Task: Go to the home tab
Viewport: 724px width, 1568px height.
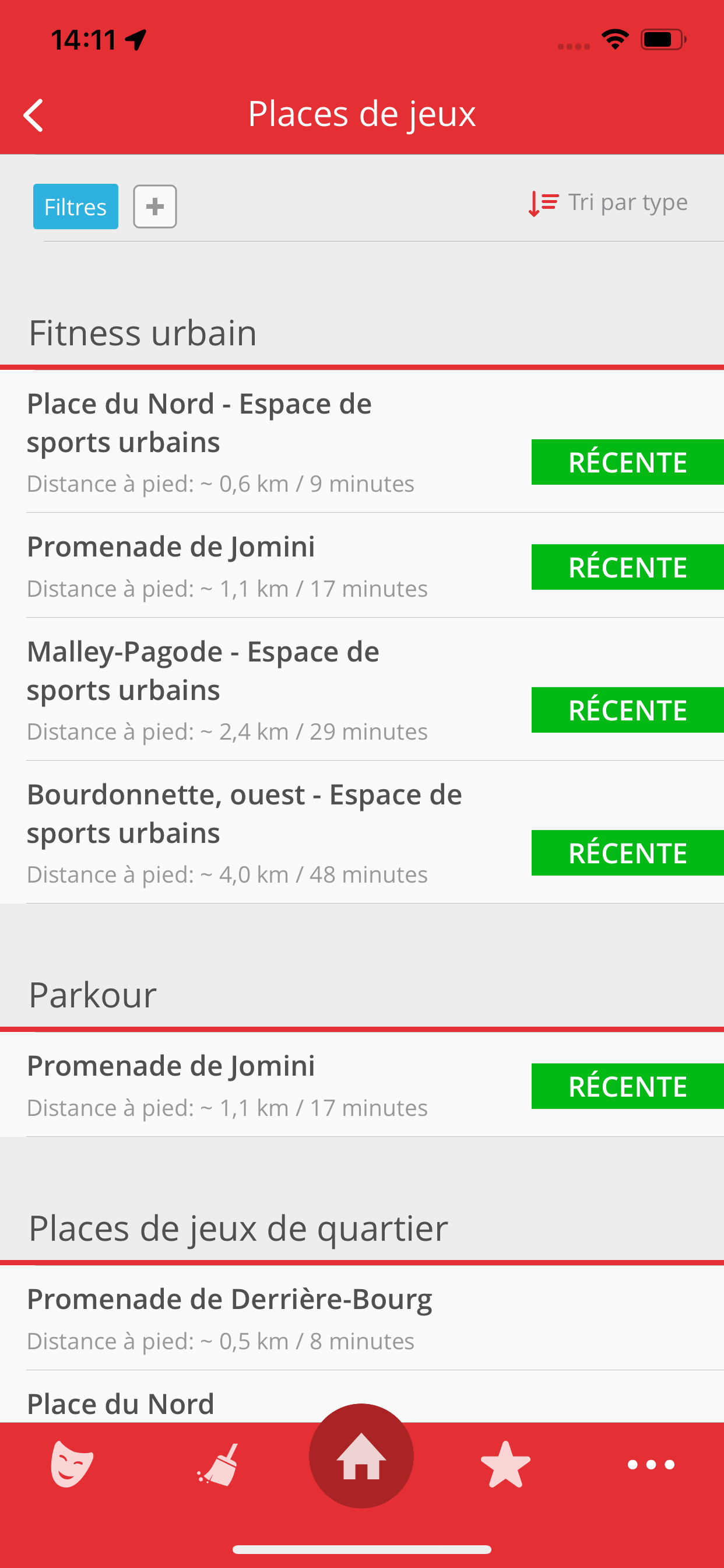Action: point(361,1455)
